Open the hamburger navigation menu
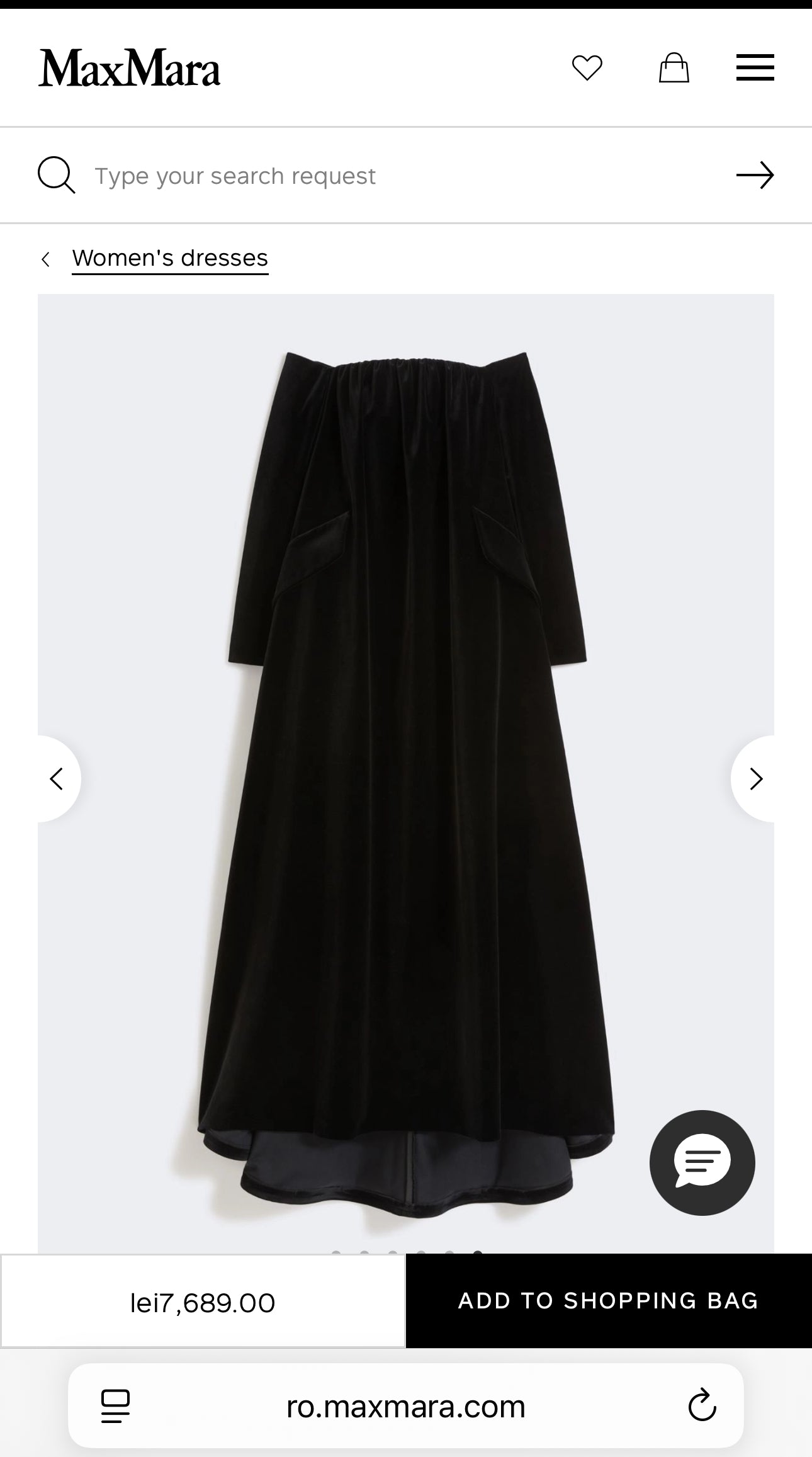This screenshot has height=1457, width=812. tap(755, 67)
